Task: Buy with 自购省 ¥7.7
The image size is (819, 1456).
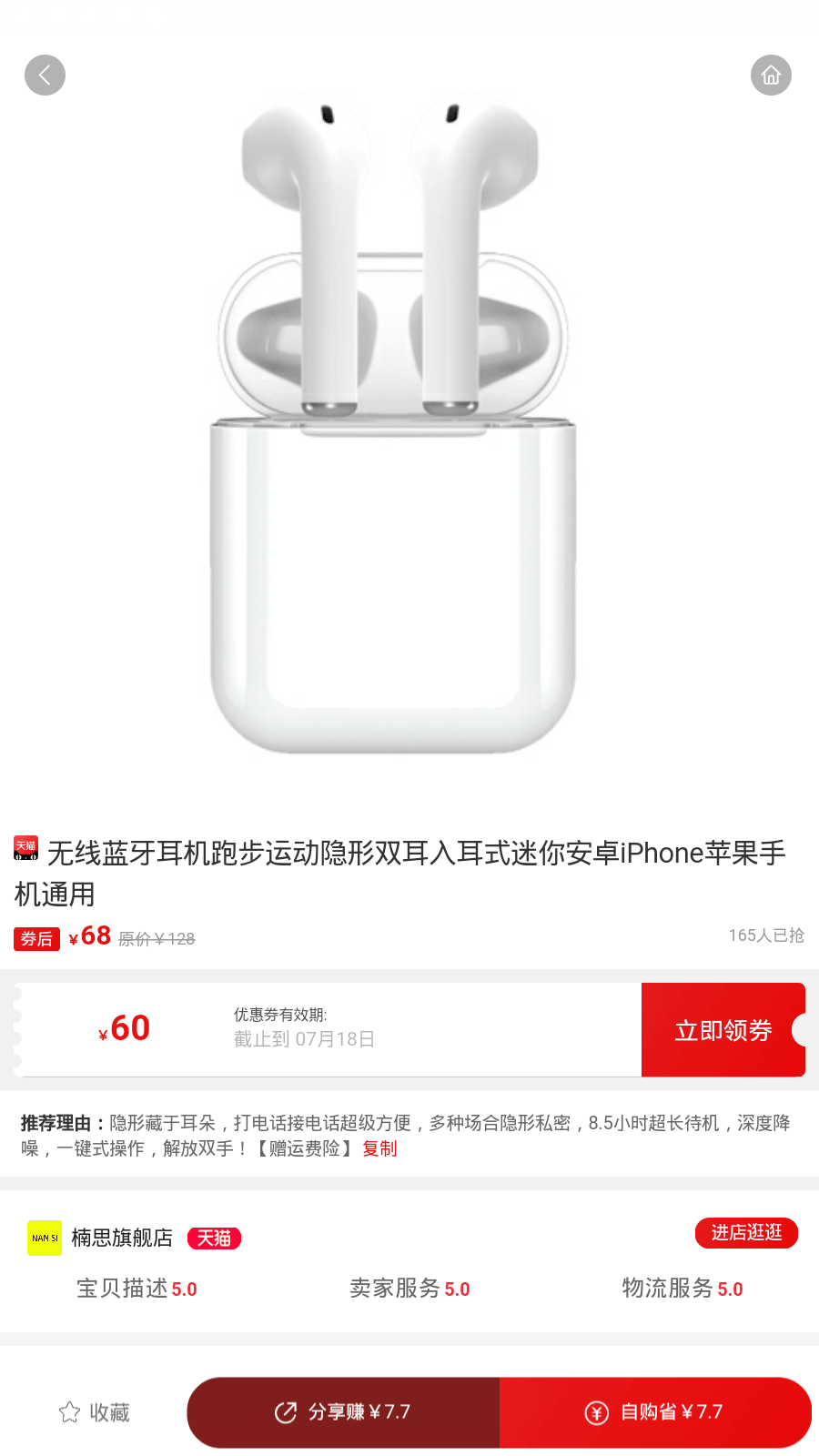Action: (655, 1412)
